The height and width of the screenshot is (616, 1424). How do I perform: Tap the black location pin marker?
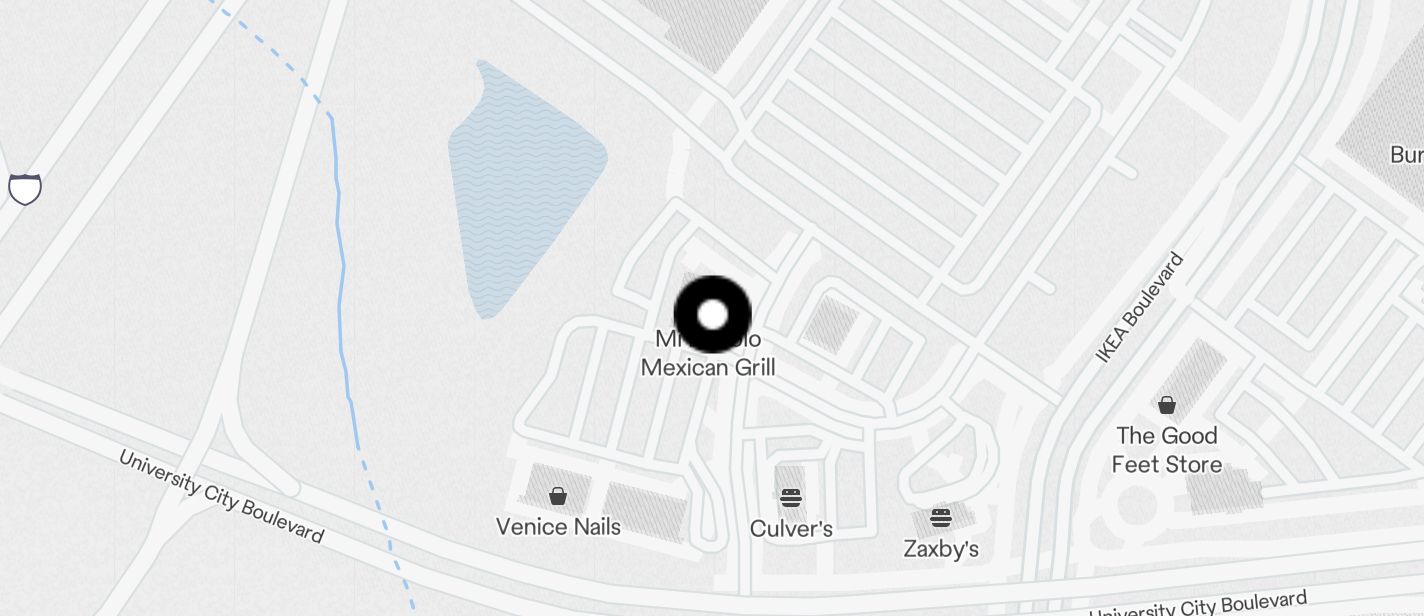(x=712, y=315)
